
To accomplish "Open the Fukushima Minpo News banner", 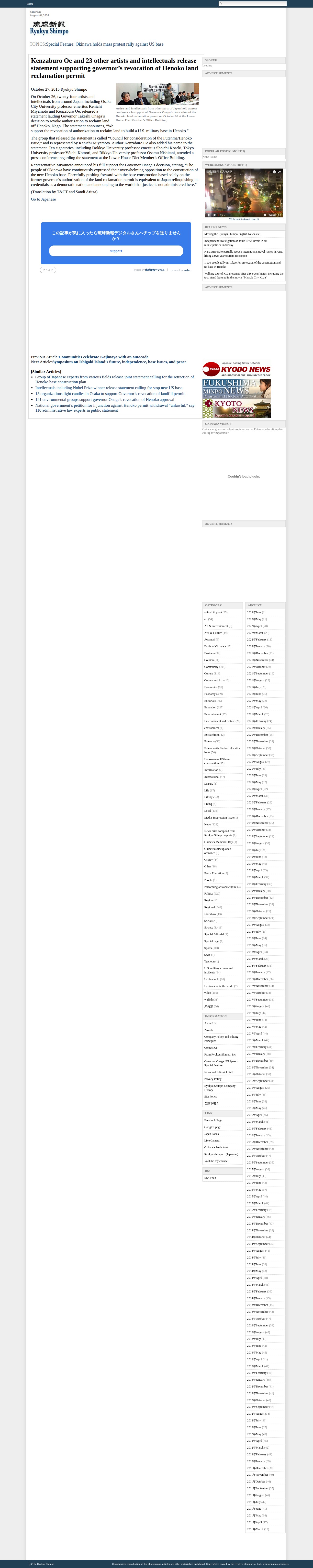I will (x=237, y=388).
